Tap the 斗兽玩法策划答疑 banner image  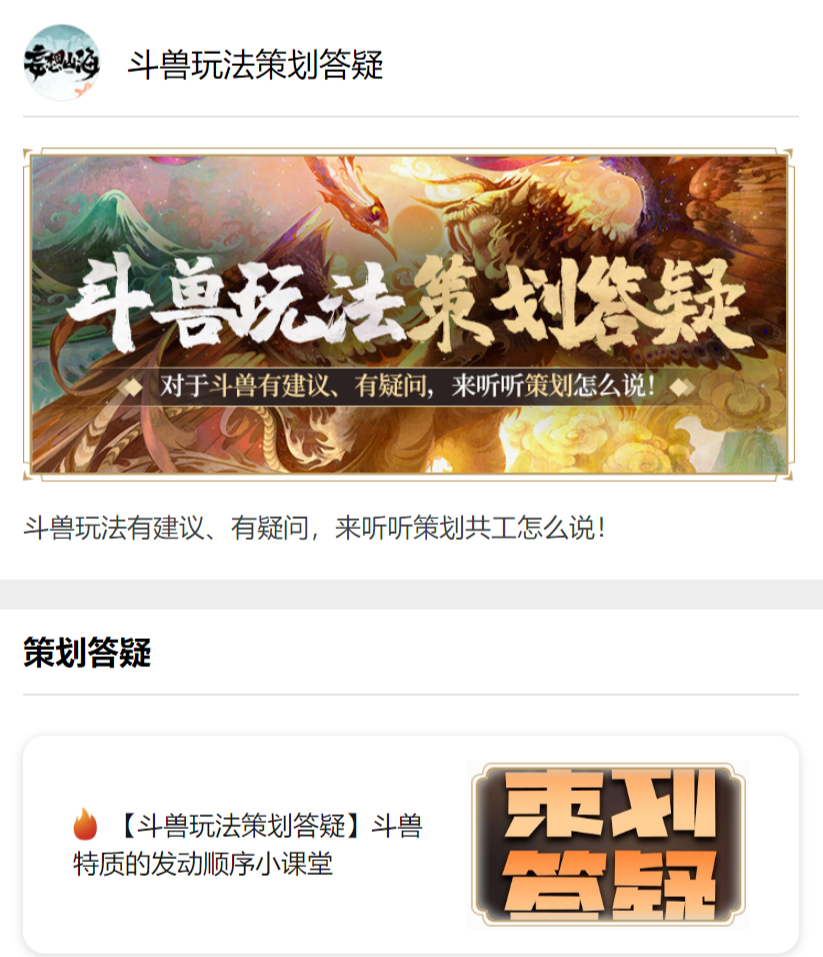click(410, 313)
